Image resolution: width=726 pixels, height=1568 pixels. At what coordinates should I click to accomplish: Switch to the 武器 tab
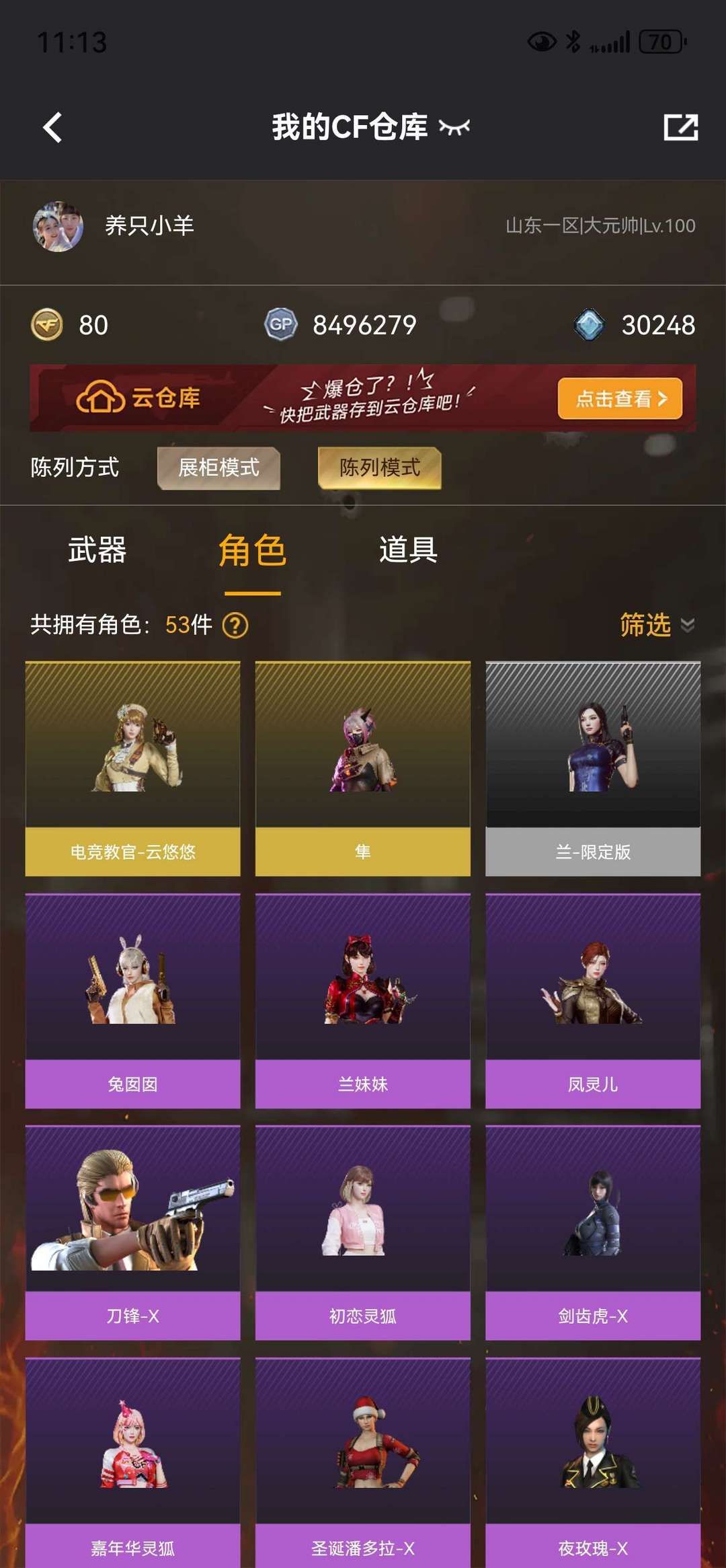point(99,552)
